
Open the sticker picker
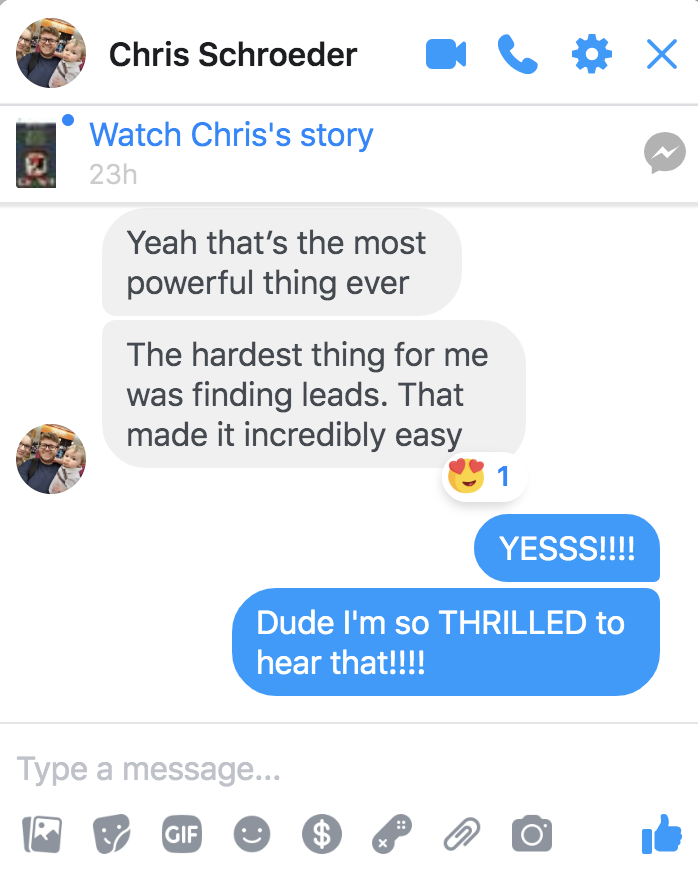click(x=112, y=833)
